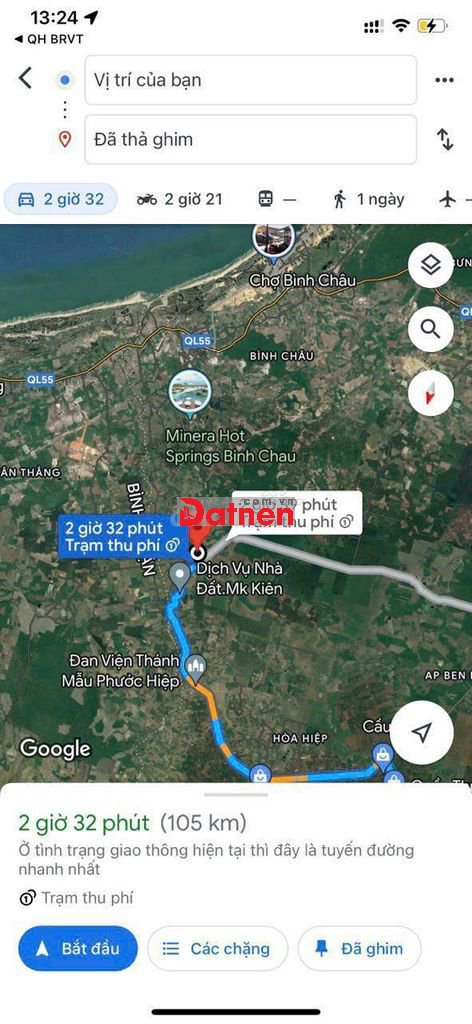This screenshot has height=1024, width=472.
Task: Return to QH BRVT app
Action: [x=49, y=39]
